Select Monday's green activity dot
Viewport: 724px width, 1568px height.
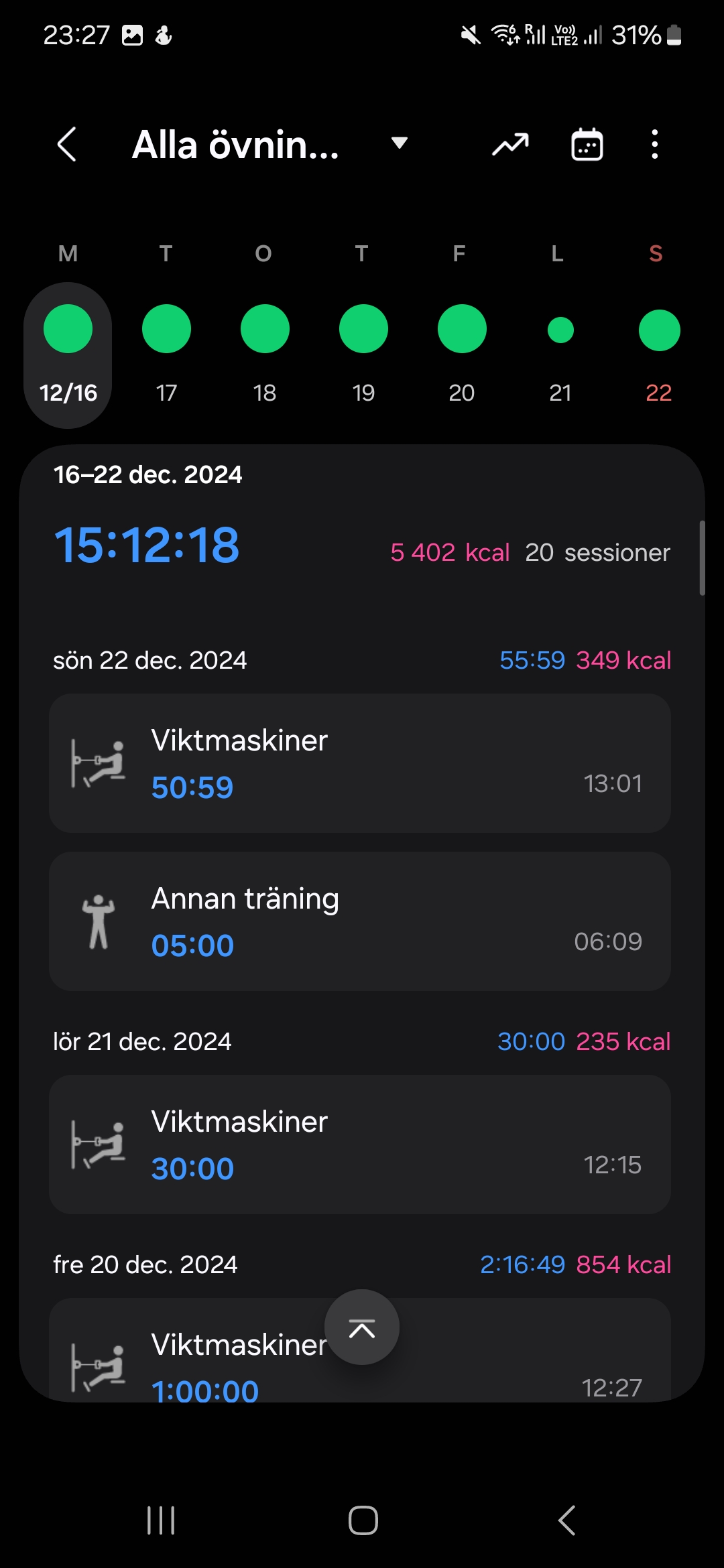68,328
